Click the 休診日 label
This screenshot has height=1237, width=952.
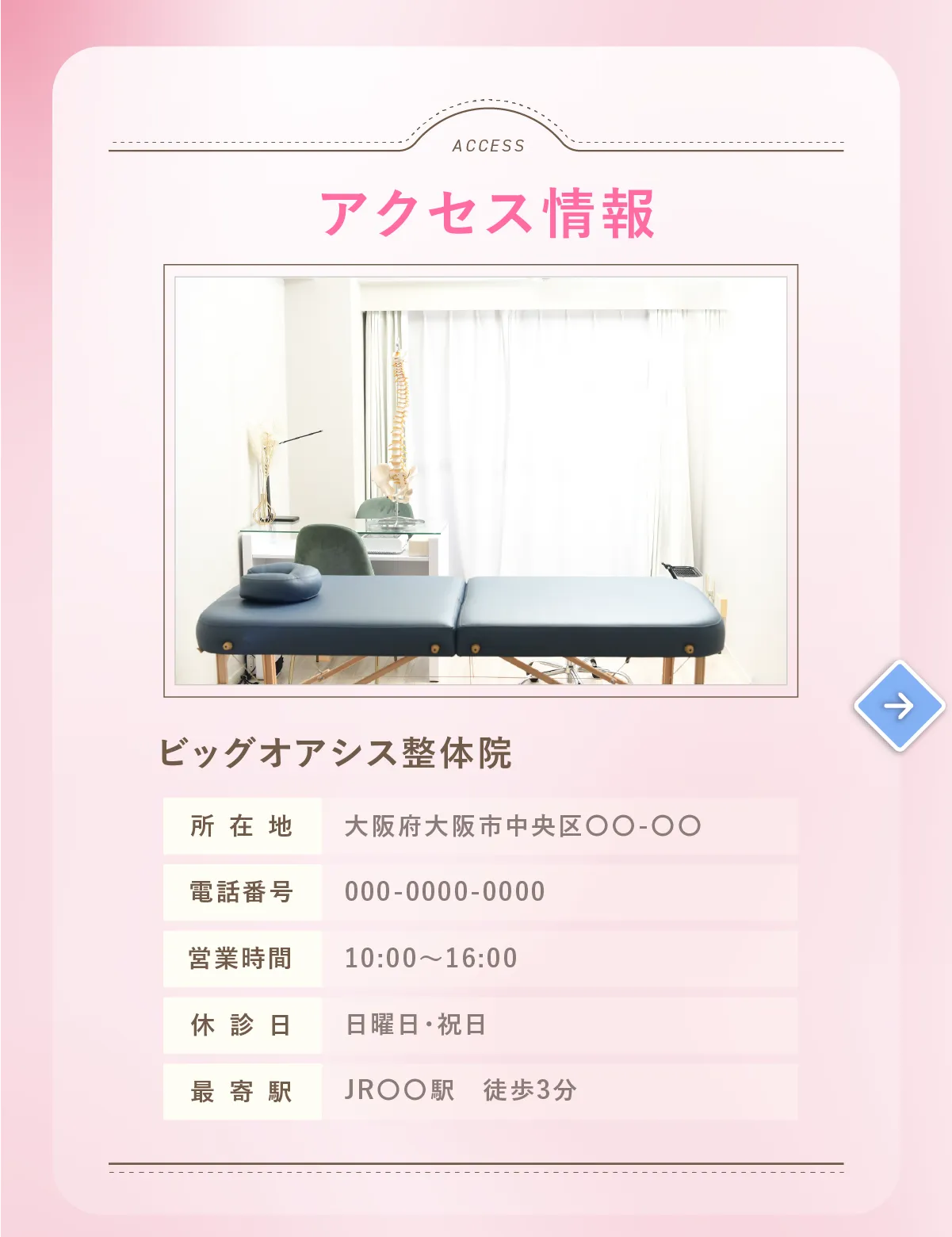coord(242,1024)
